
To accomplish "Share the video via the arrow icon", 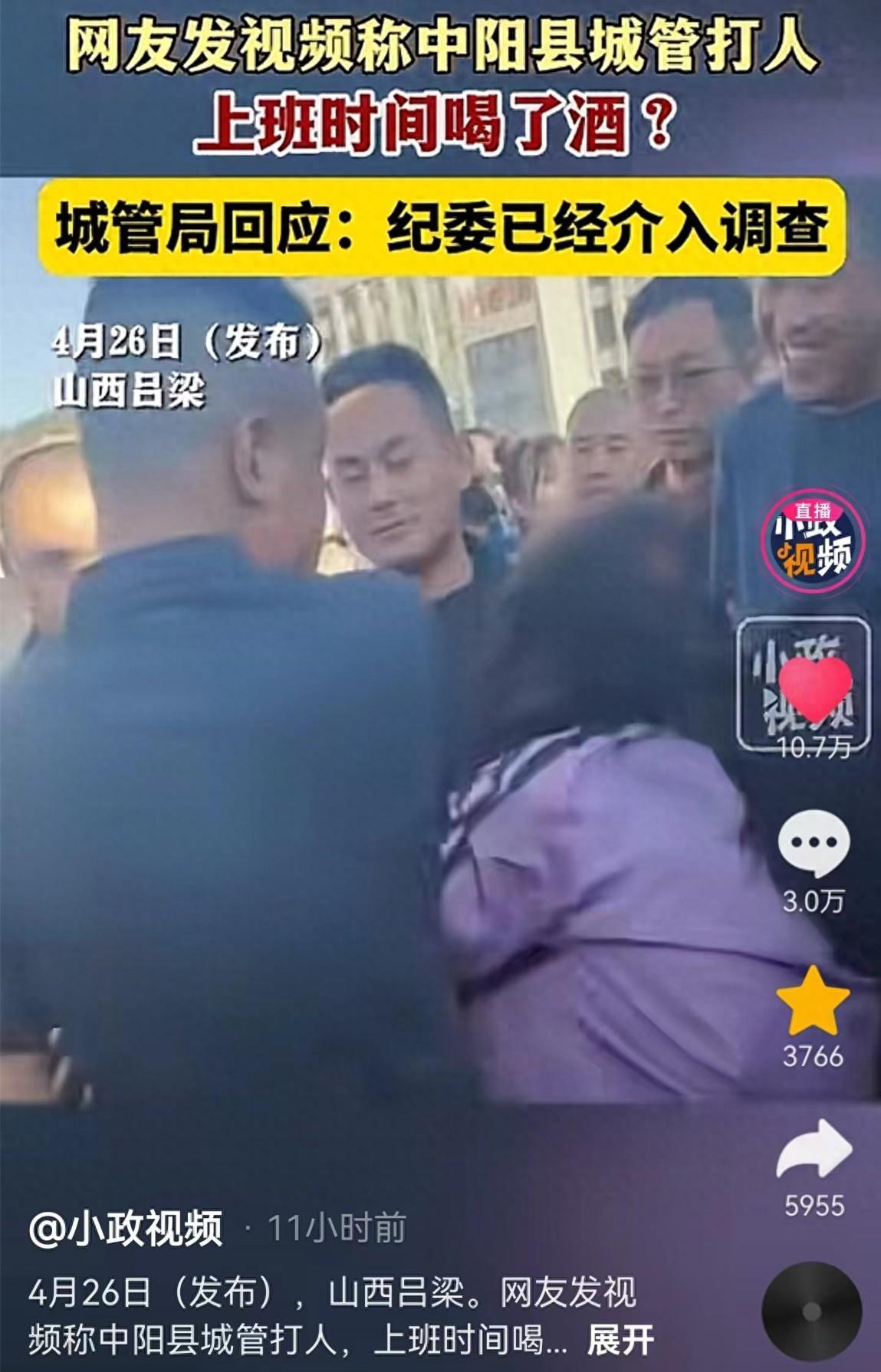I will pos(814,1150).
